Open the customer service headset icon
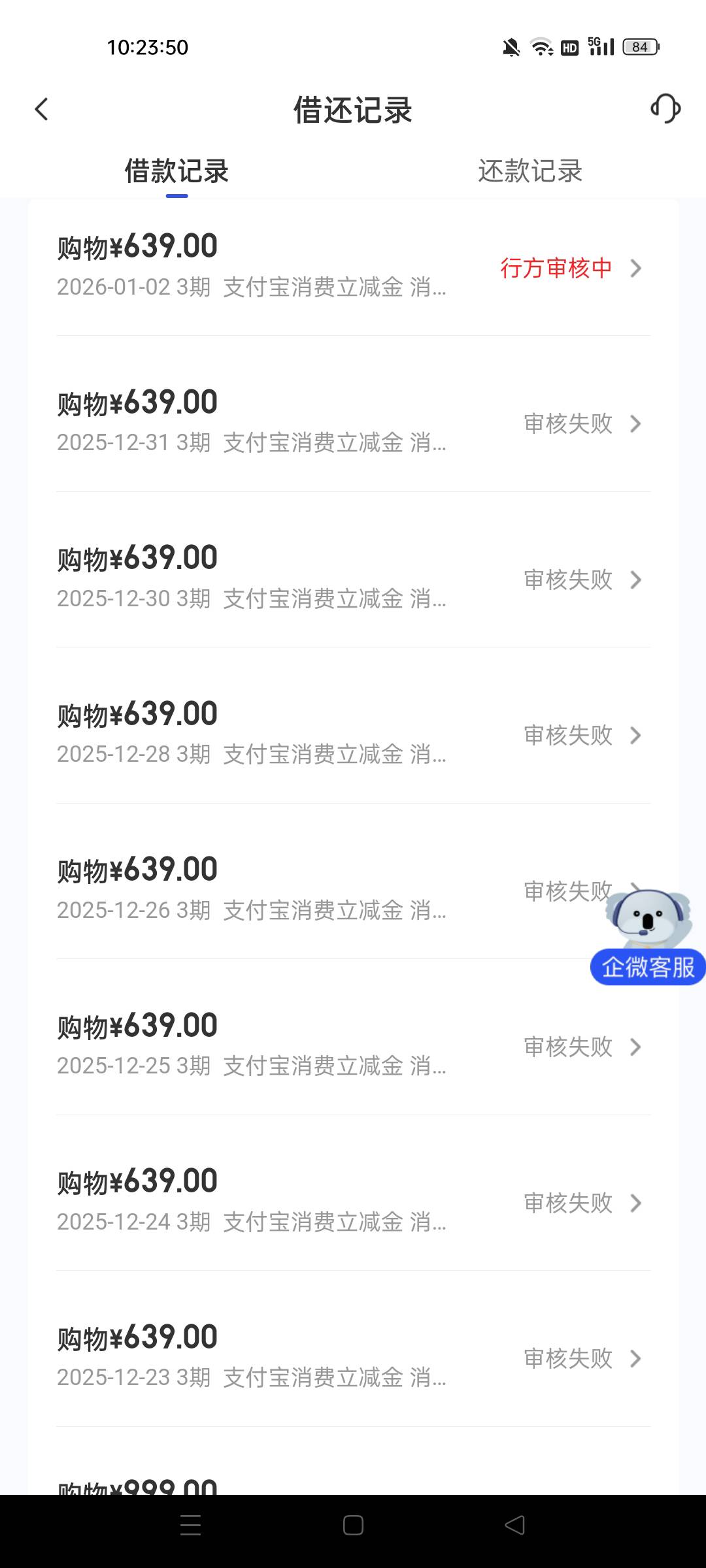The width and height of the screenshot is (706, 1568). pyautogui.click(x=665, y=108)
